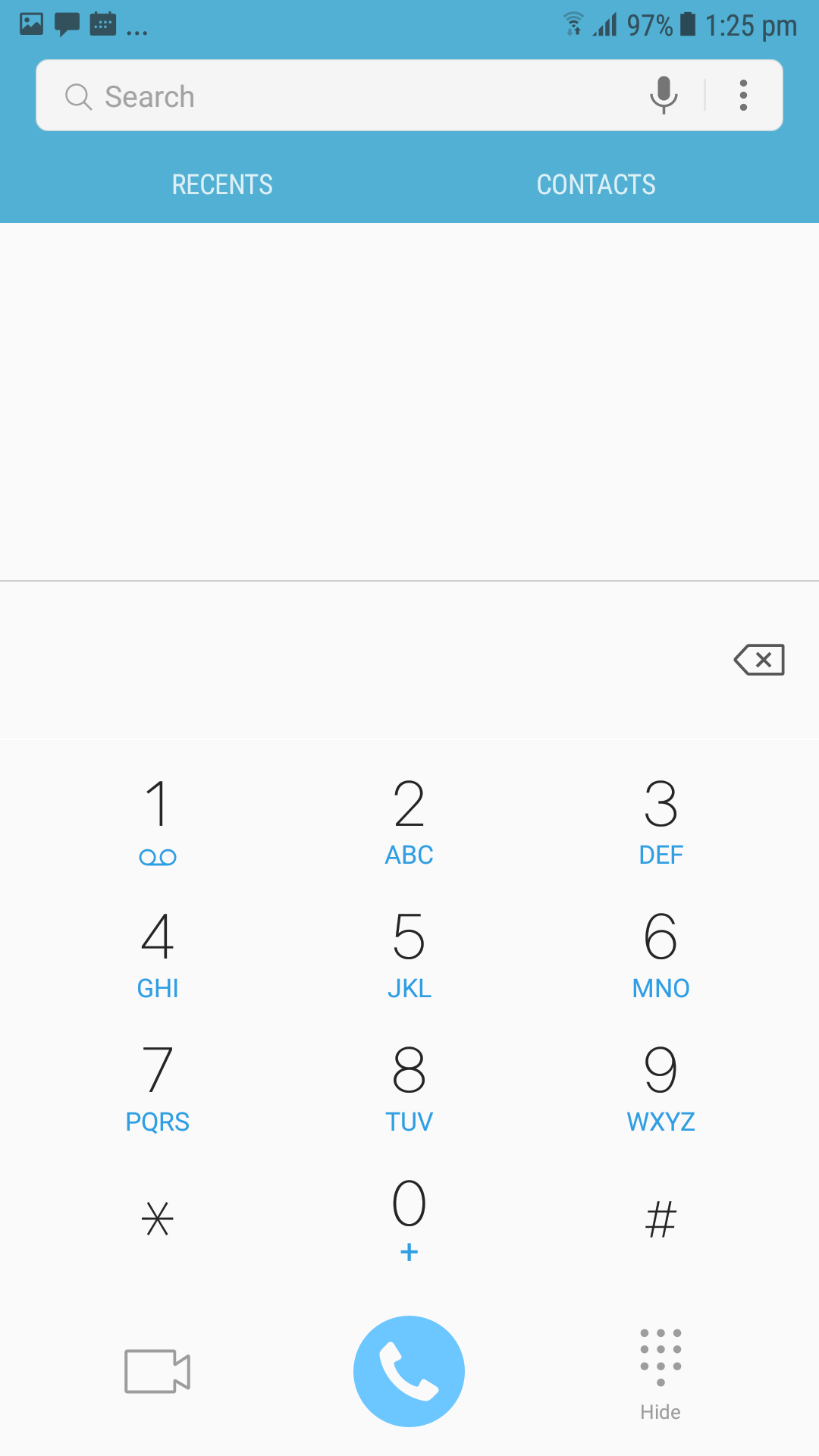Screen dimensions: 819x1456
Task: Delete last digit with backspace icon
Action: pos(759,660)
